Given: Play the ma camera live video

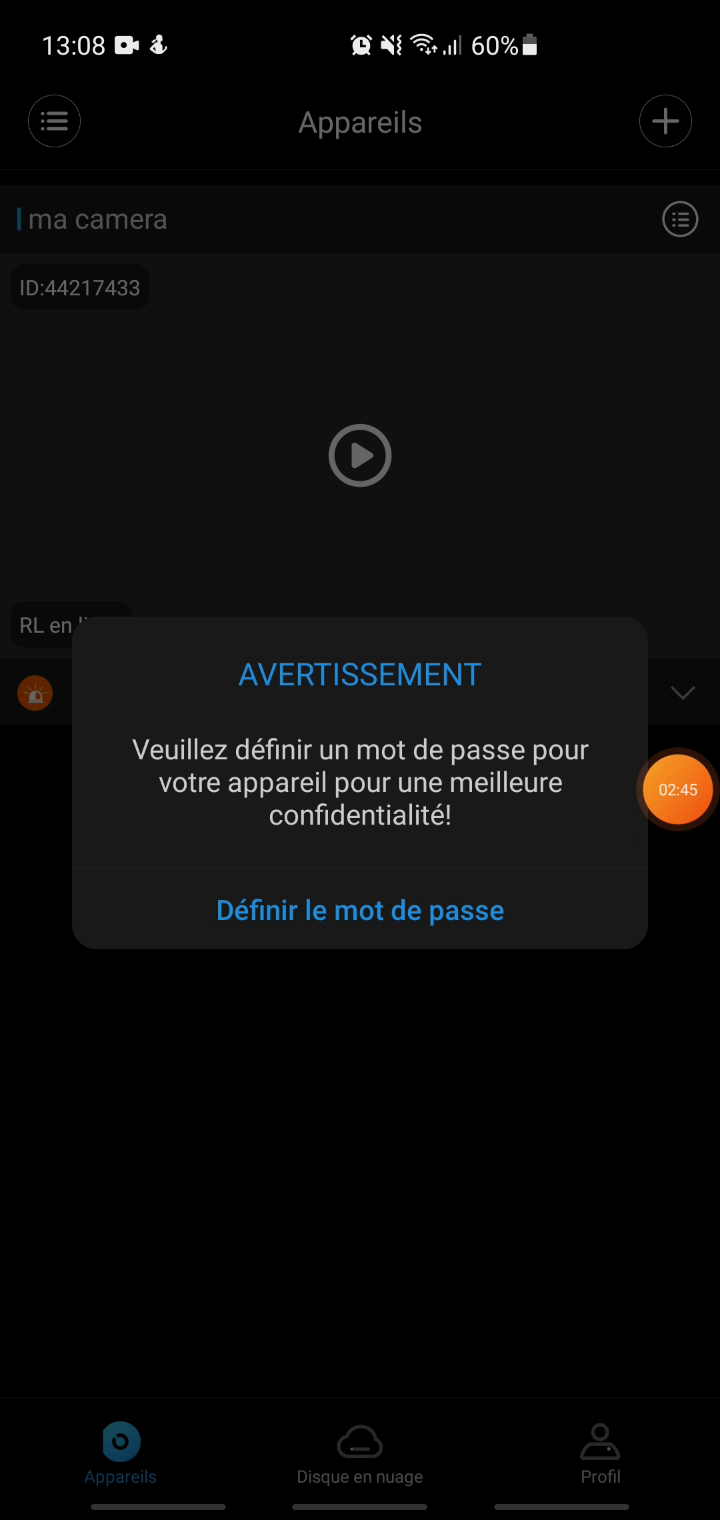Looking at the screenshot, I should click(x=360, y=456).
